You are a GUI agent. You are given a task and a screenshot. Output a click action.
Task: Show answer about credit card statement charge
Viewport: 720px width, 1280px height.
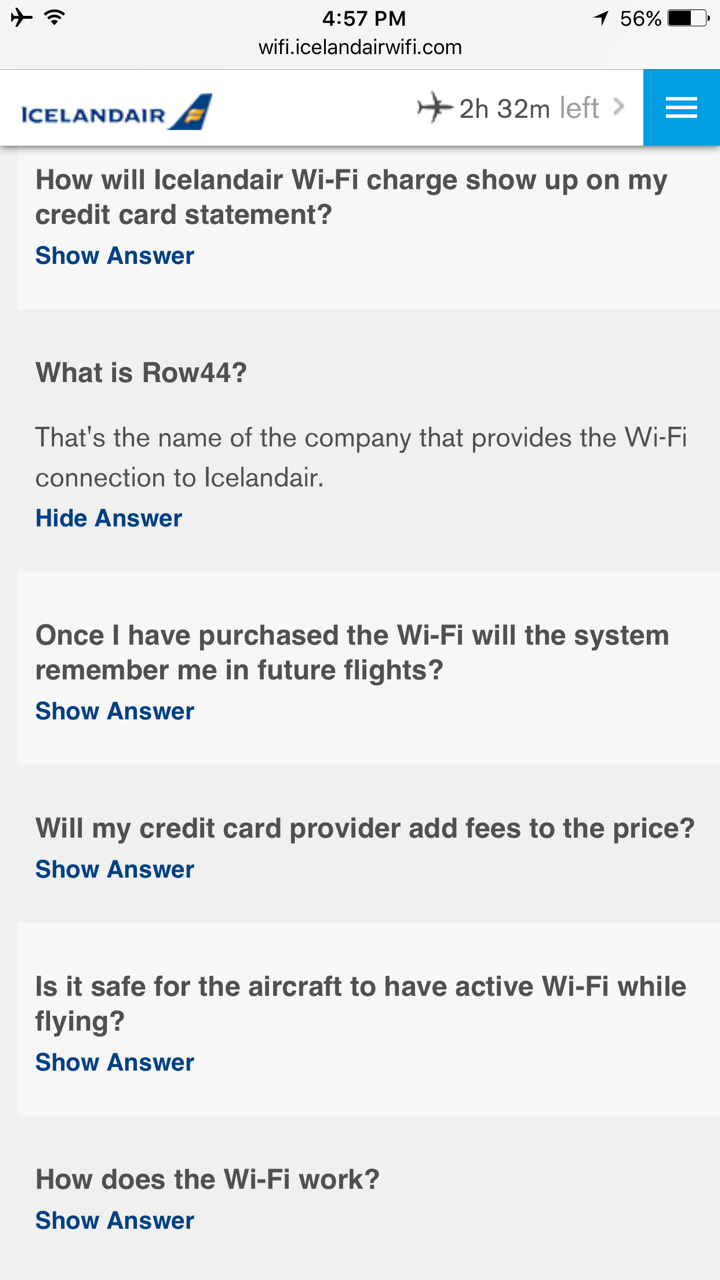coord(115,256)
